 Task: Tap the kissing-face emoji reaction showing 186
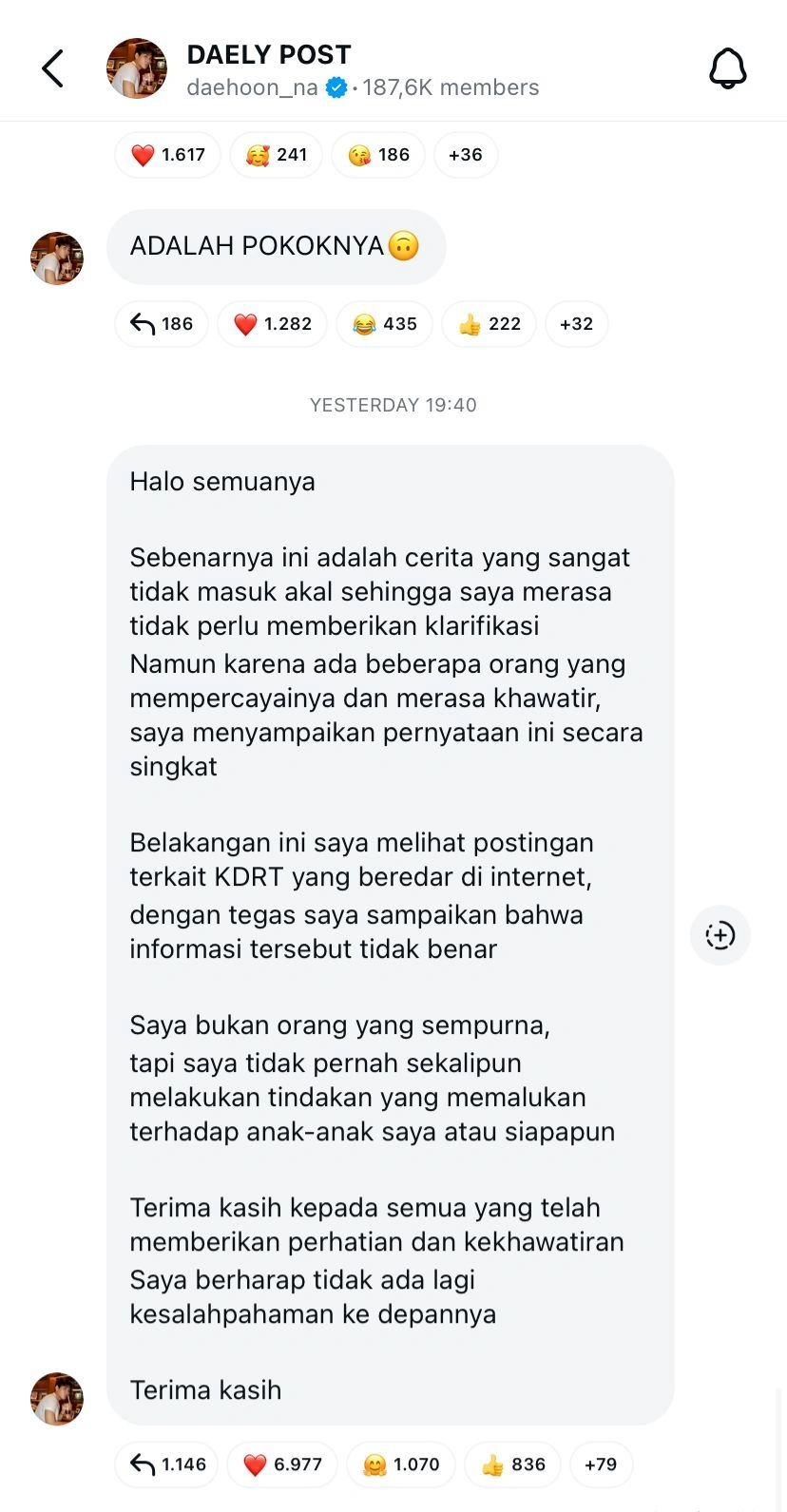coord(377,154)
